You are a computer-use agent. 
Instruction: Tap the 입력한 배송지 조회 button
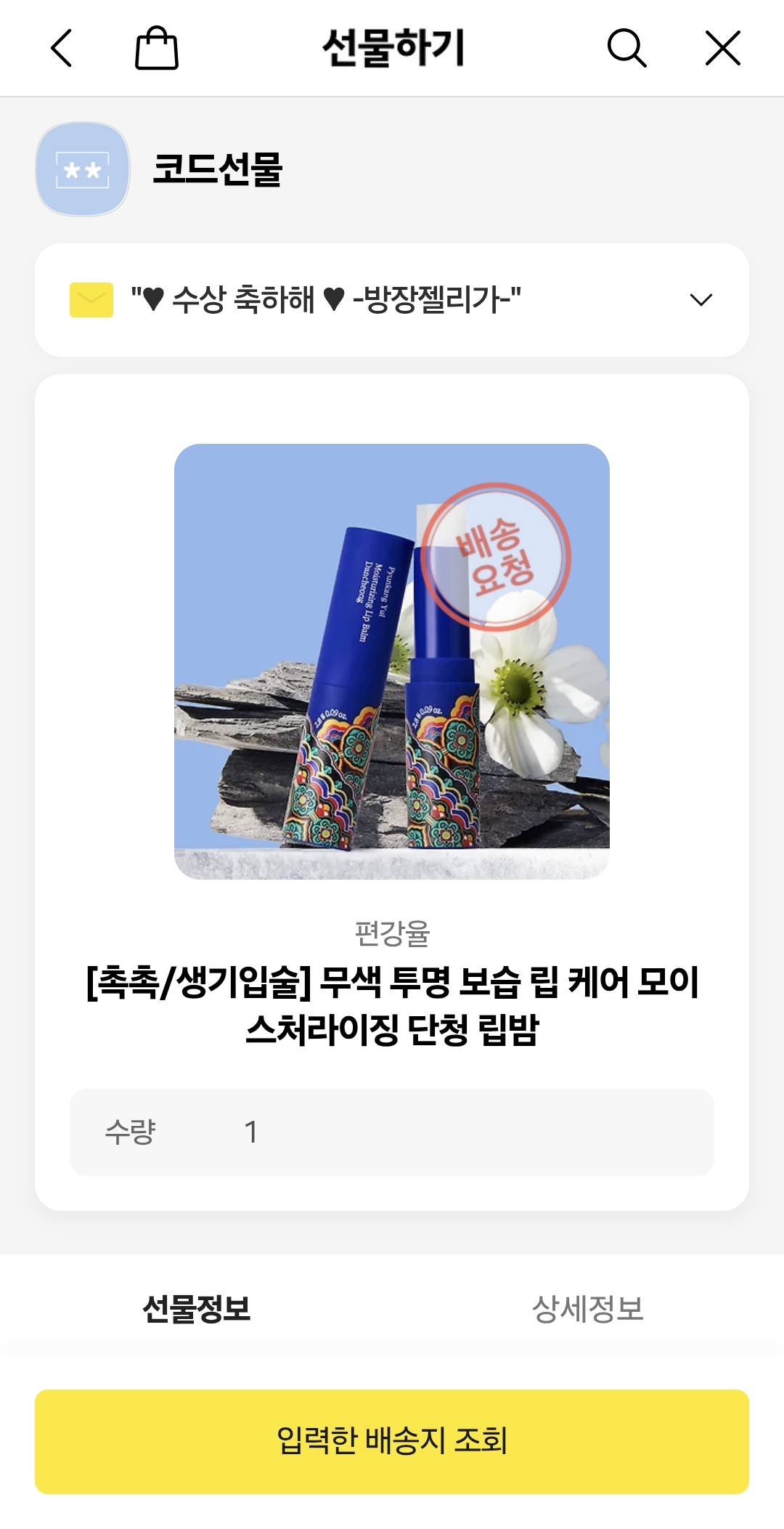(x=392, y=1441)
